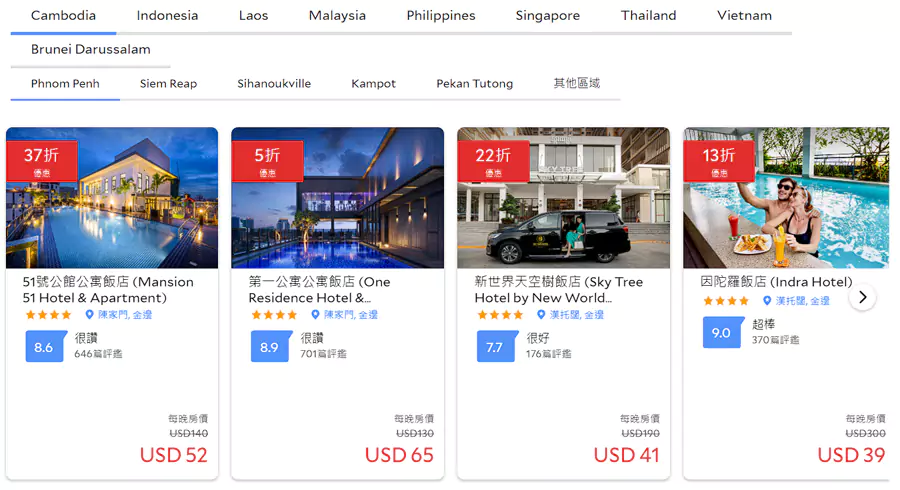
Task: Select the Singapore tab
Action: pos(547,15)
